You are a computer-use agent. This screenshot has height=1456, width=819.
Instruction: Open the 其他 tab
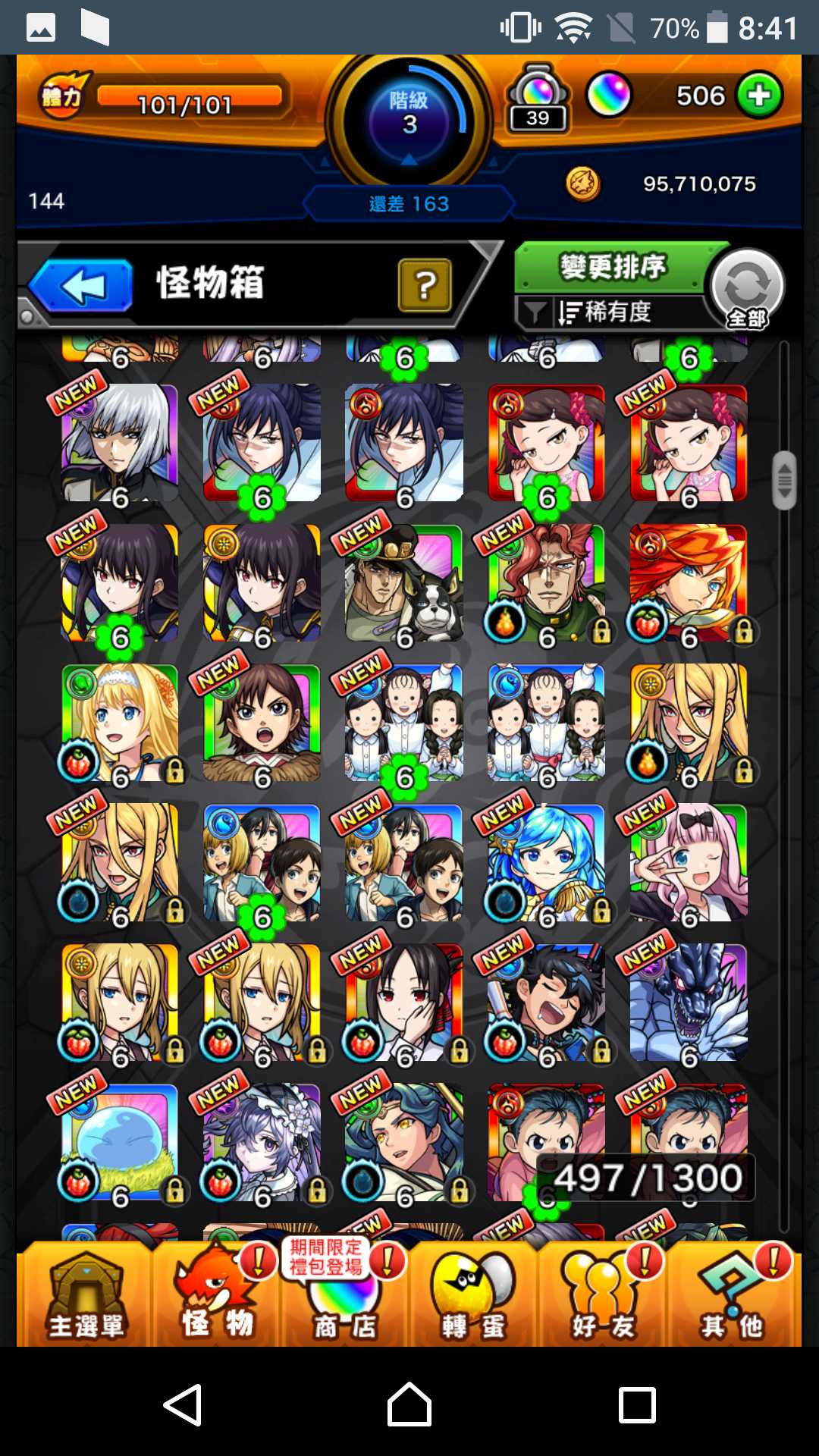(732, 1297)
